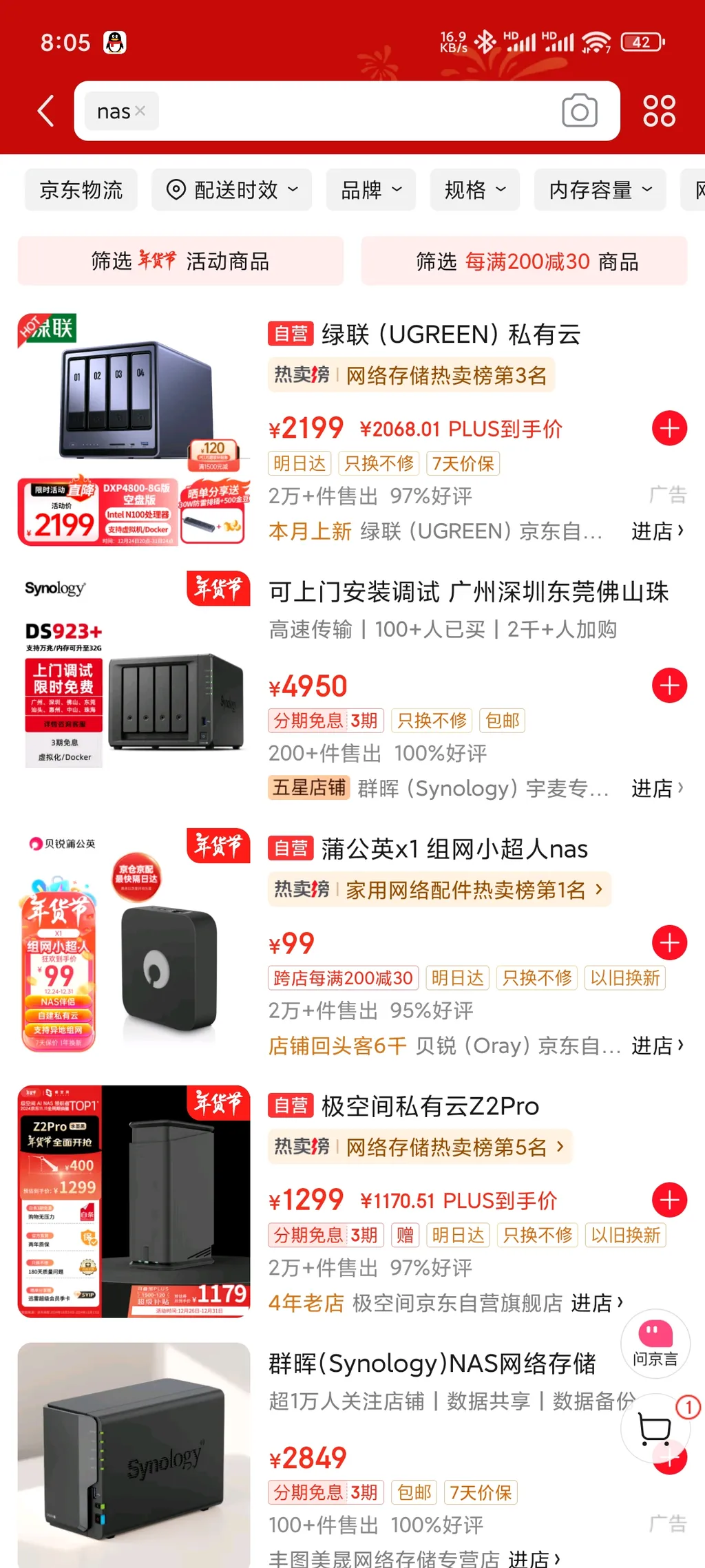705x1568 pixels.
Task: Add 蒲公英x1 to cart
Action: (669, 943)
